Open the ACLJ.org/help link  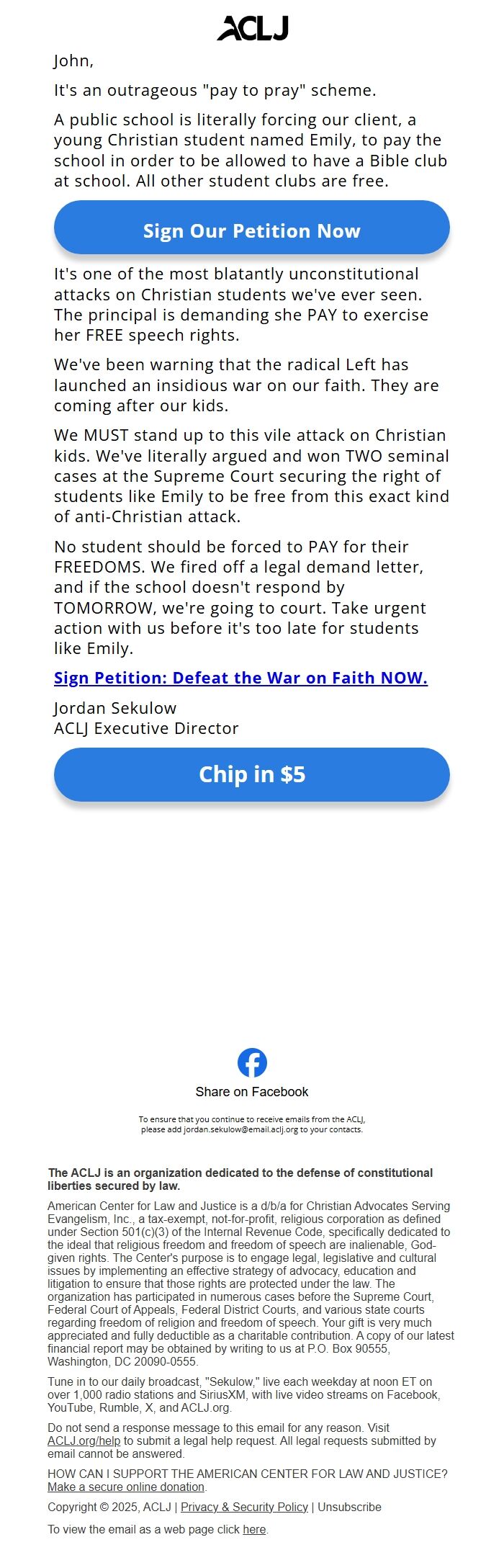point(84,1441)
